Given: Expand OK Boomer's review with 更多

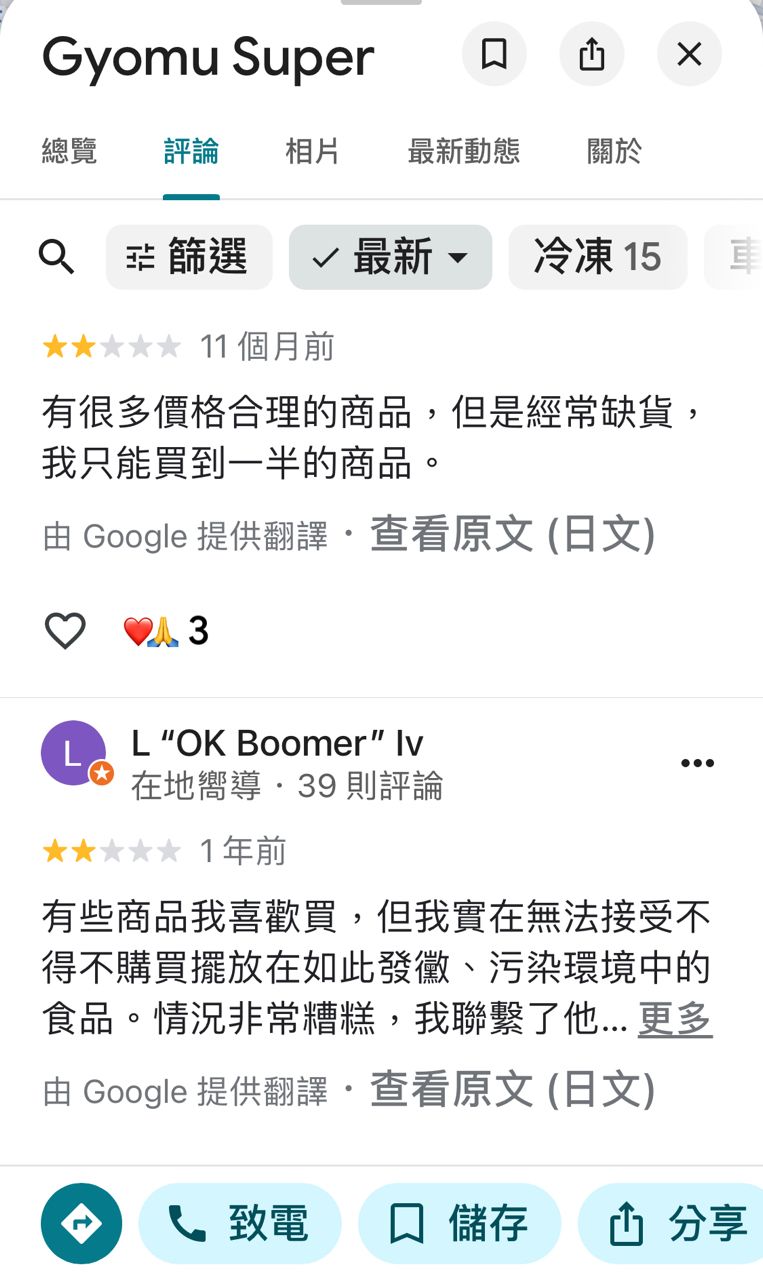Looking at the screenshot, I should coord(674,1020).
